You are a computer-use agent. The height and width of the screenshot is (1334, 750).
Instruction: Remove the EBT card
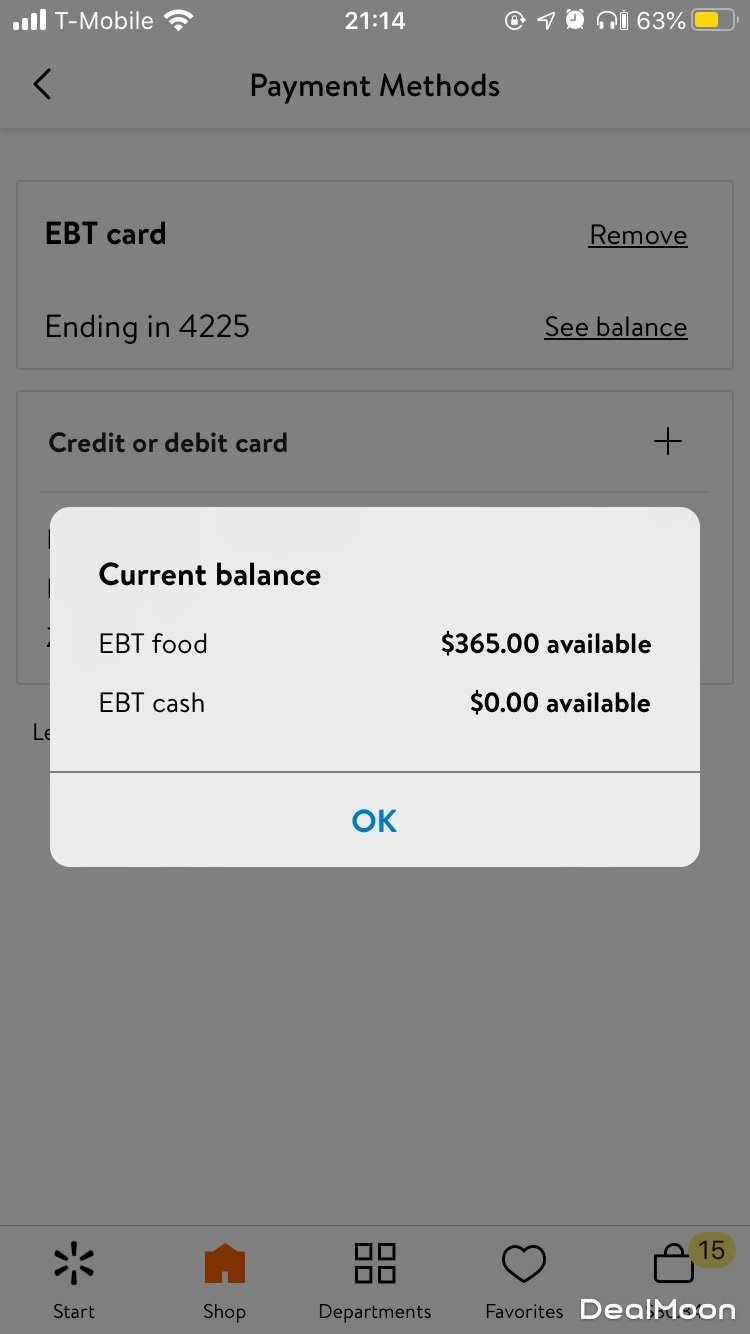point(637,235)
